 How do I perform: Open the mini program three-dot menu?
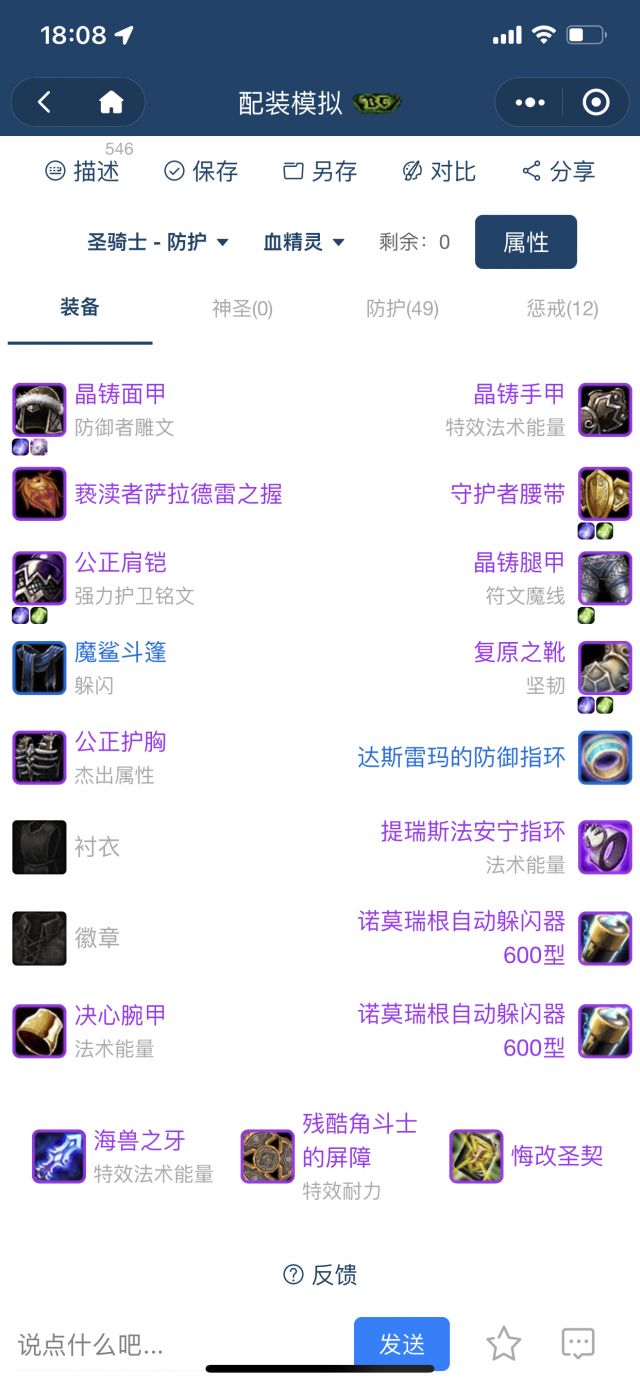tap(530, 102)
